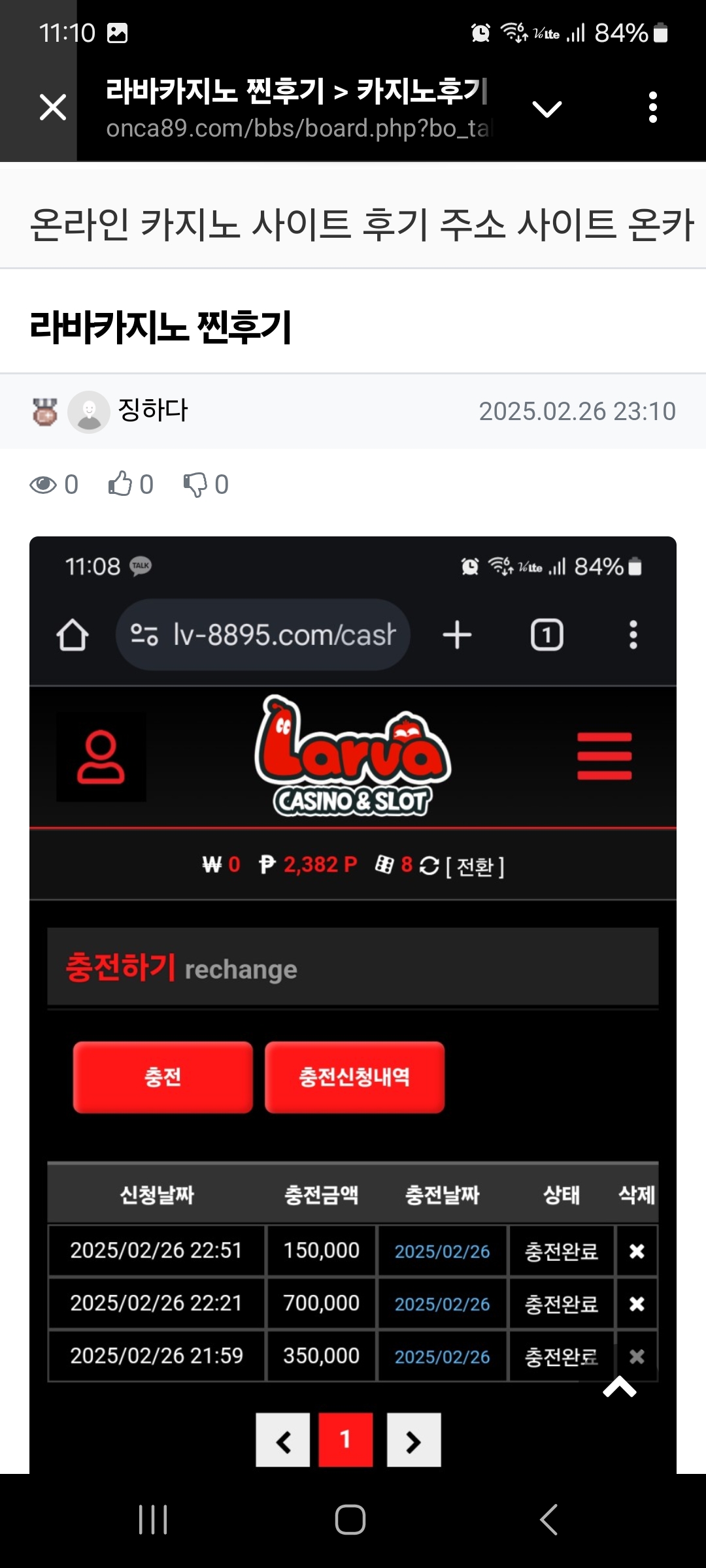Open the browser overflow menu
This screenshot has width=706, height=1568.
click(x=652, y=107)
